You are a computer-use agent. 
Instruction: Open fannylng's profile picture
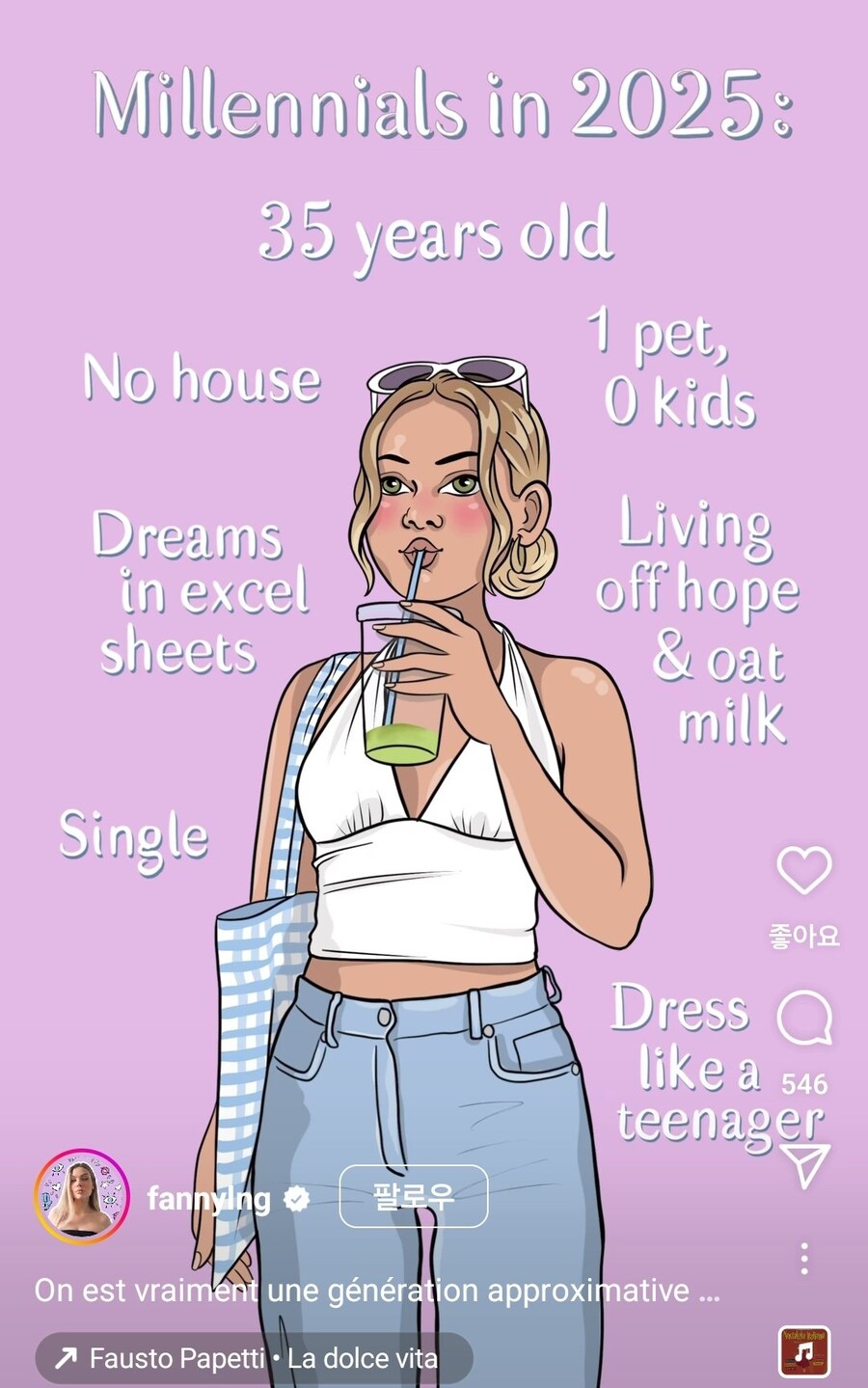coord(81,1196)
